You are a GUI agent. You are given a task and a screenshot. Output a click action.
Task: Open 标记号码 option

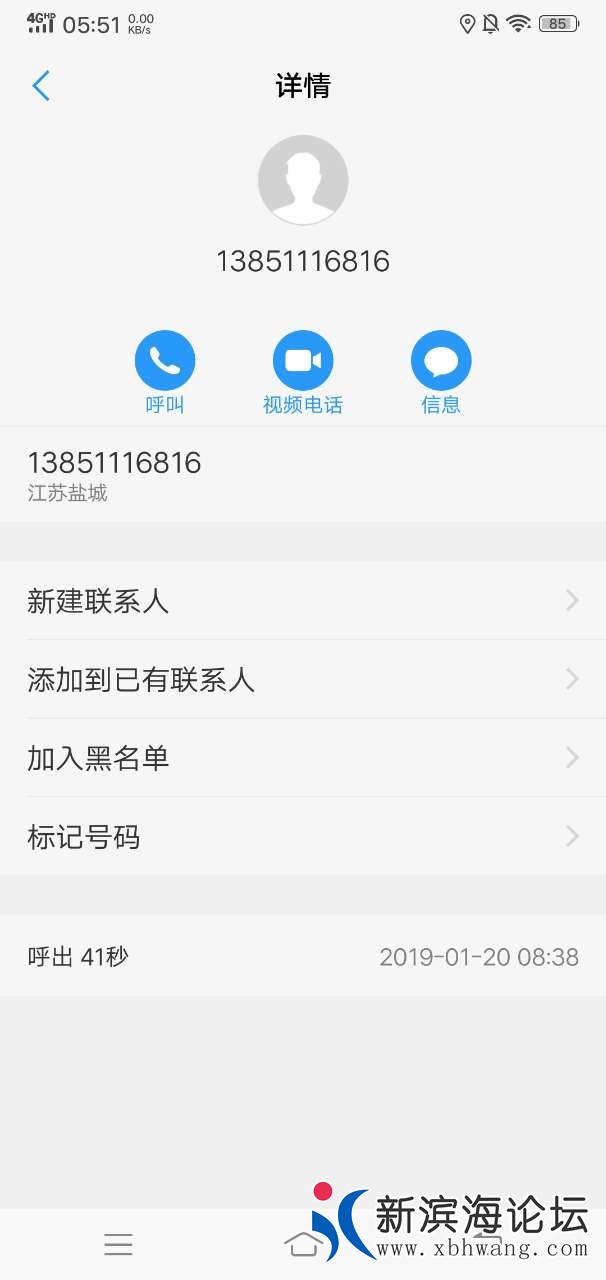pos(303,837)
